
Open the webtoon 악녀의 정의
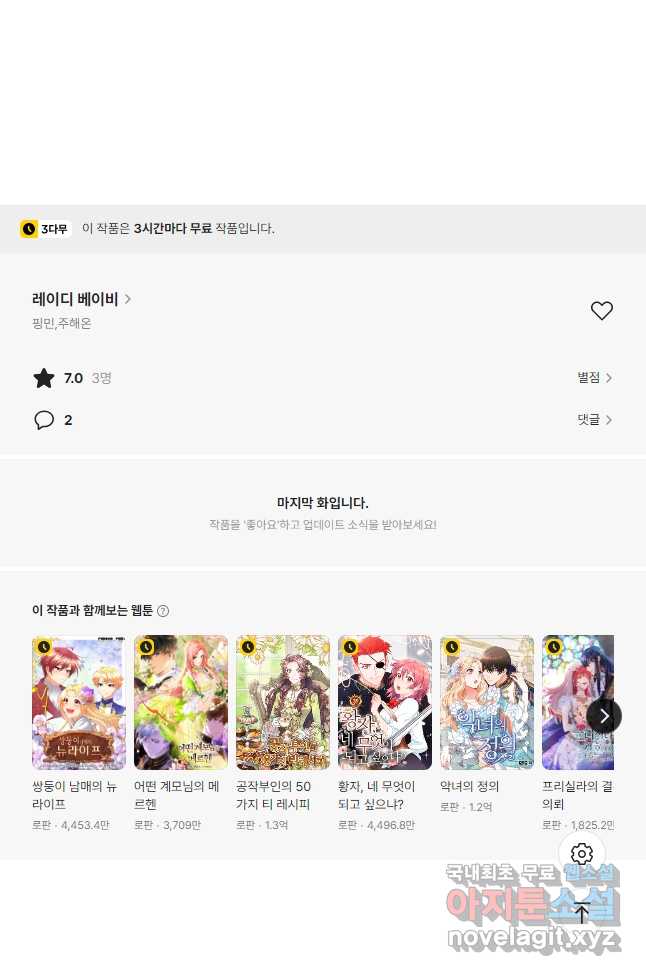[487, 702]
